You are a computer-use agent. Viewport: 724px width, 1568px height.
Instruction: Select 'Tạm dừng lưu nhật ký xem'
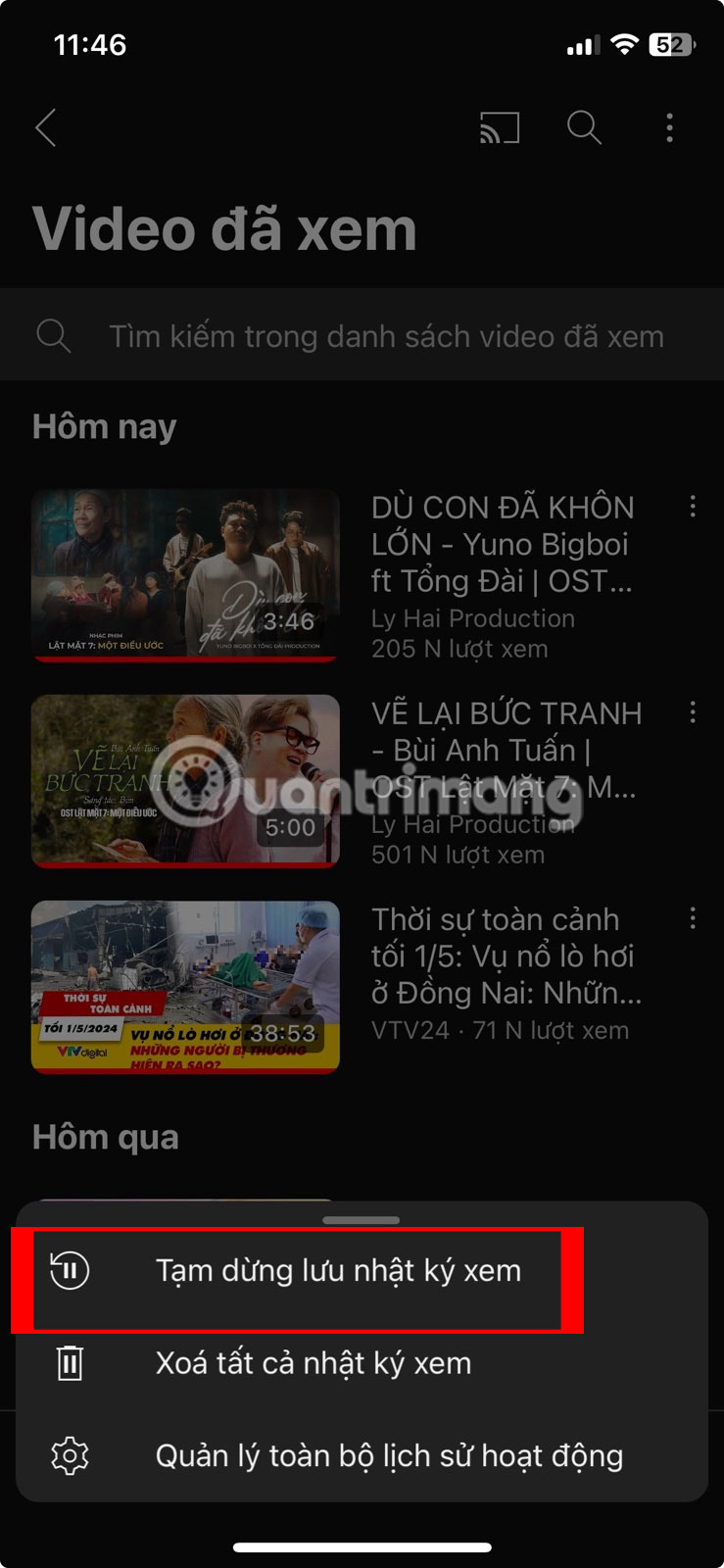pyautogui.click(x=337, y=1271)
